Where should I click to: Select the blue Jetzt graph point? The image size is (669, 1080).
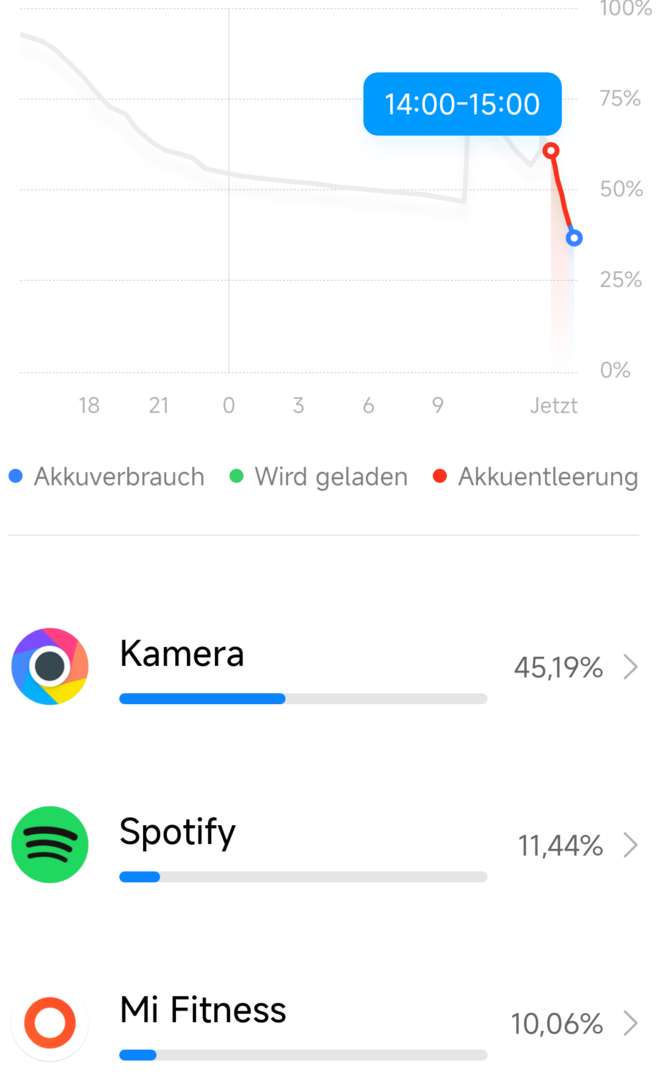click(574, 238)
